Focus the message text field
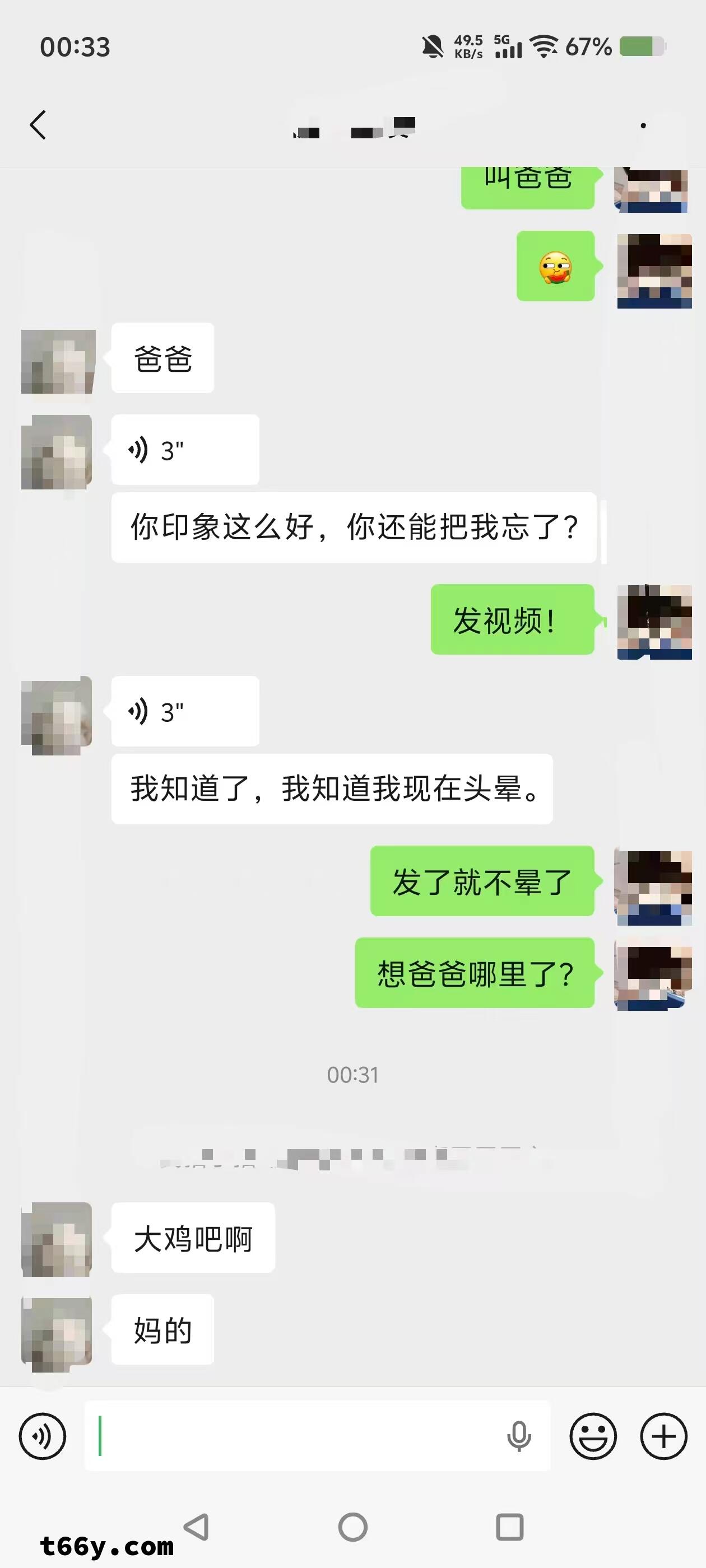This screenshot has height=1568, width=706. pos(292,1436)
